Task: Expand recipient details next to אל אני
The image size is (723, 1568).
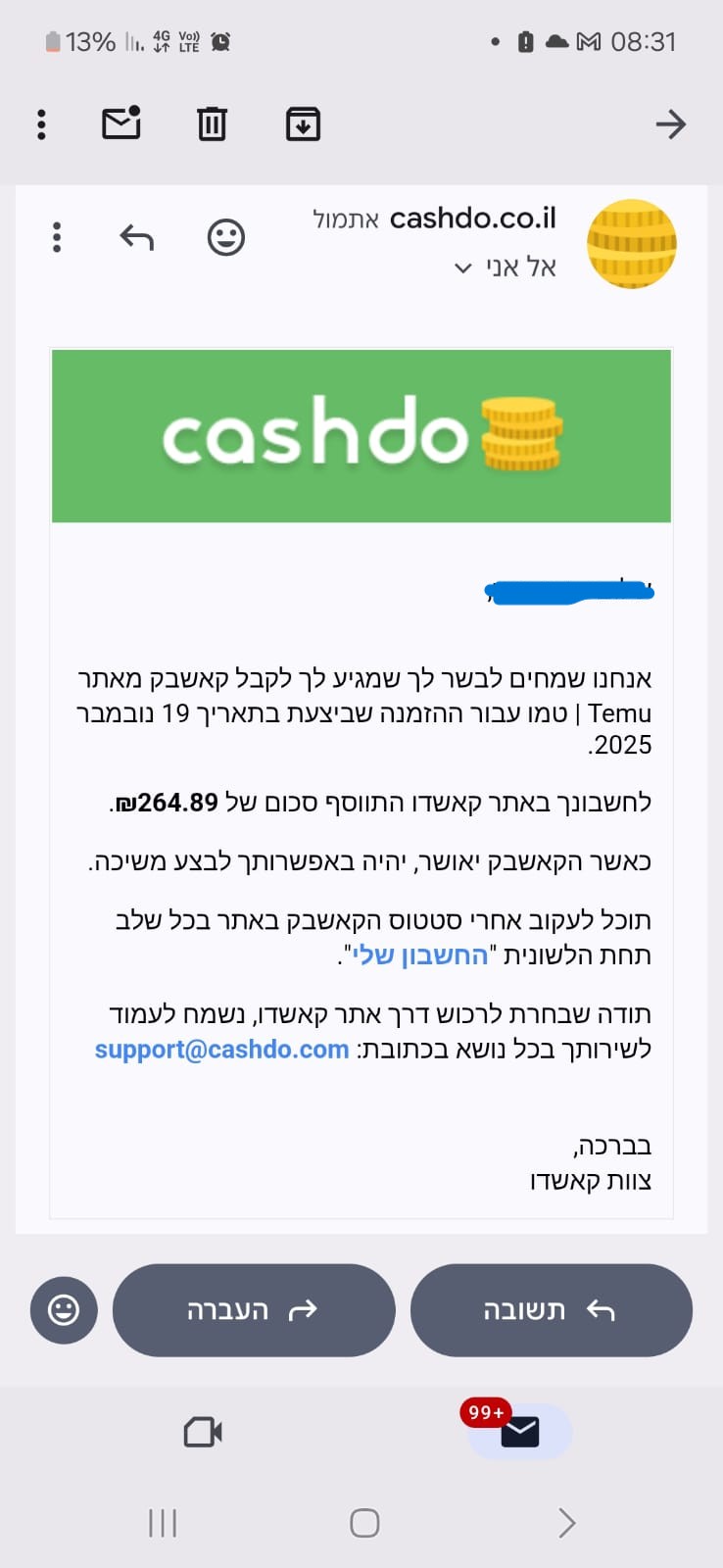Action: [463, 268]
